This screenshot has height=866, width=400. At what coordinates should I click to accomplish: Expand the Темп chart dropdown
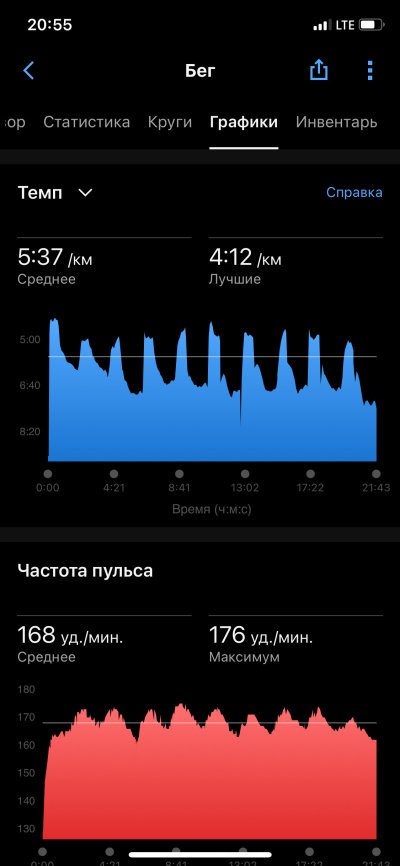point(55,193)
